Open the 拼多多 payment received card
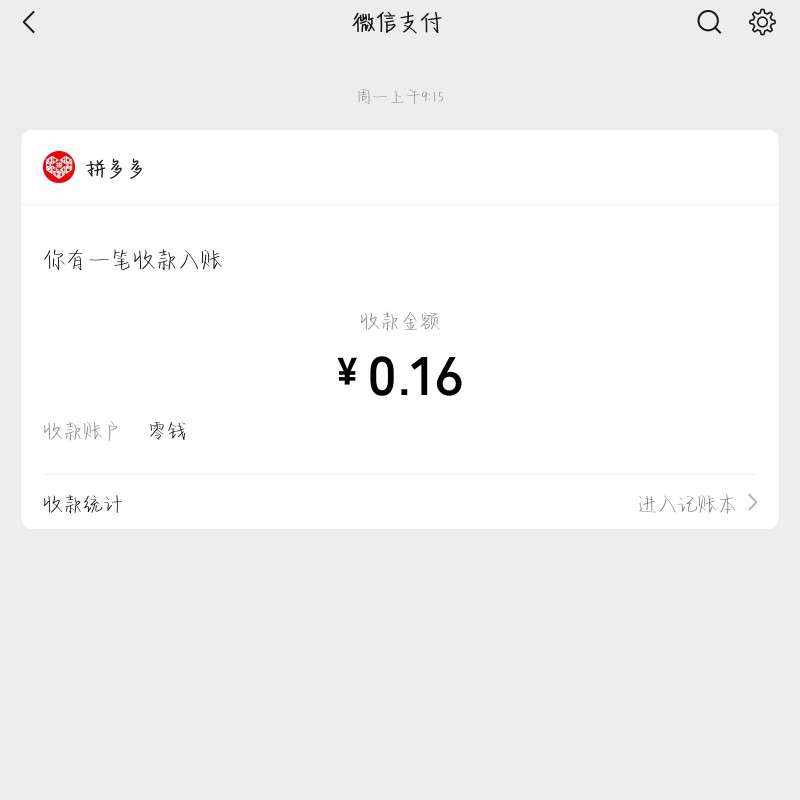 [x=400, y=340]
